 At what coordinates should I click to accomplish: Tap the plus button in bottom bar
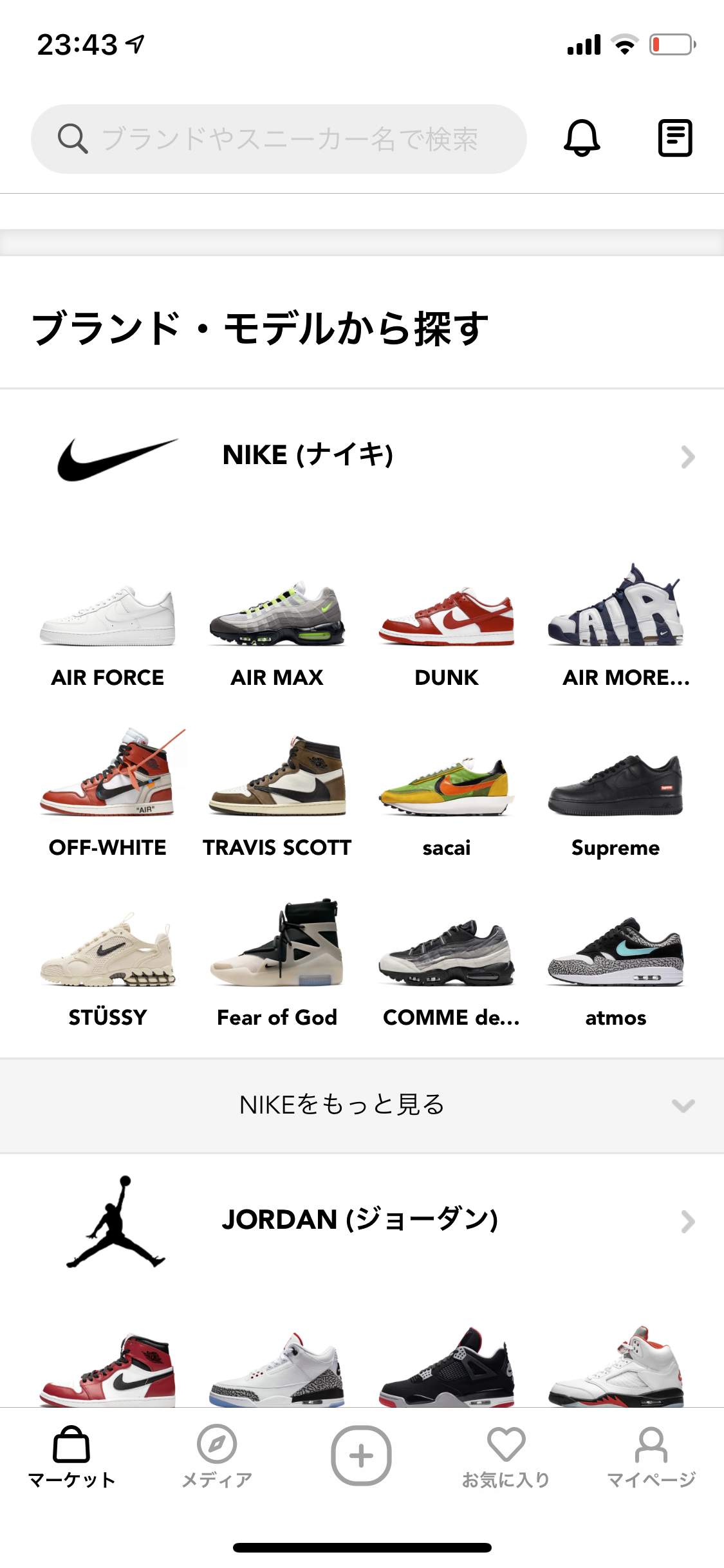(x=361, y=1456)
